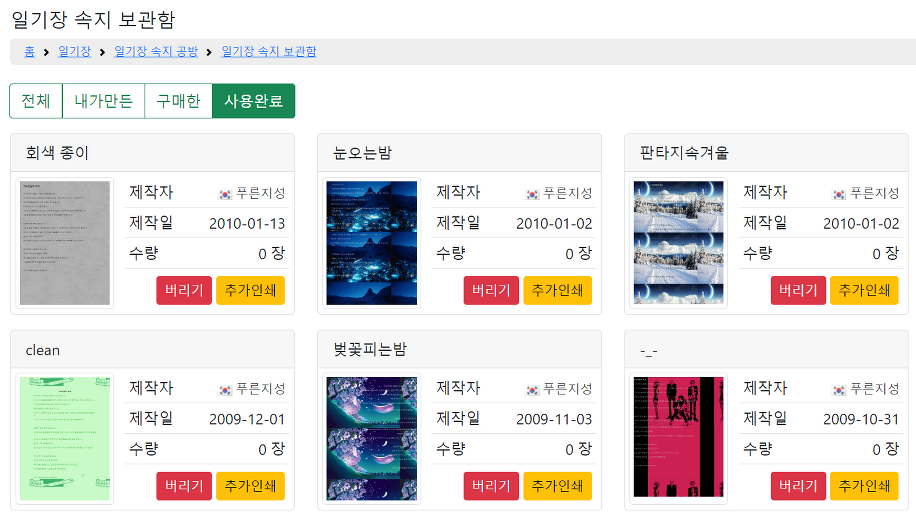Go to the 홈 breadcrumb link
The width and height of the screenshot is (916, 521).
click(29, 51)
